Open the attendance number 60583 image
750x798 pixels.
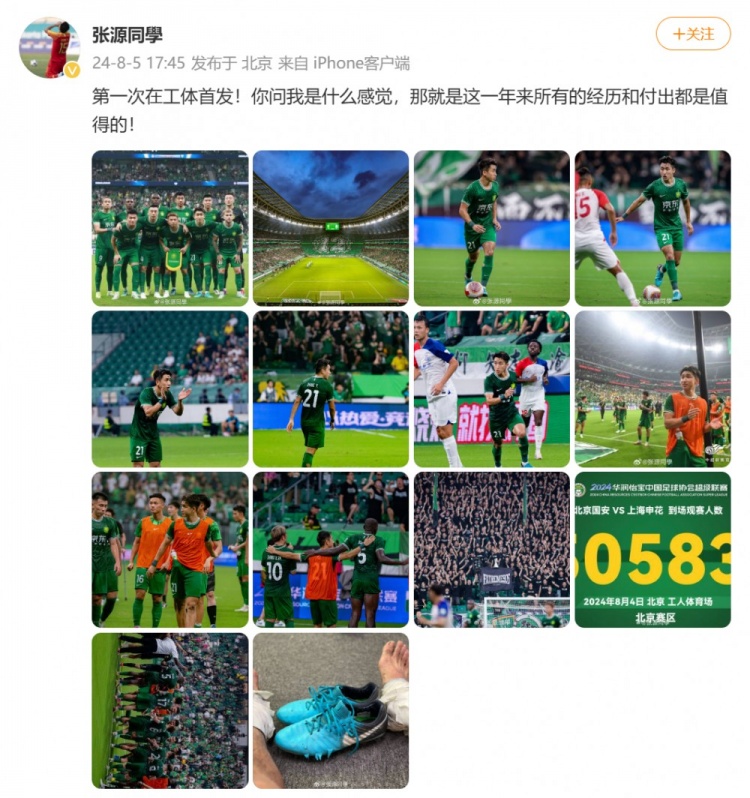[652, 549]
